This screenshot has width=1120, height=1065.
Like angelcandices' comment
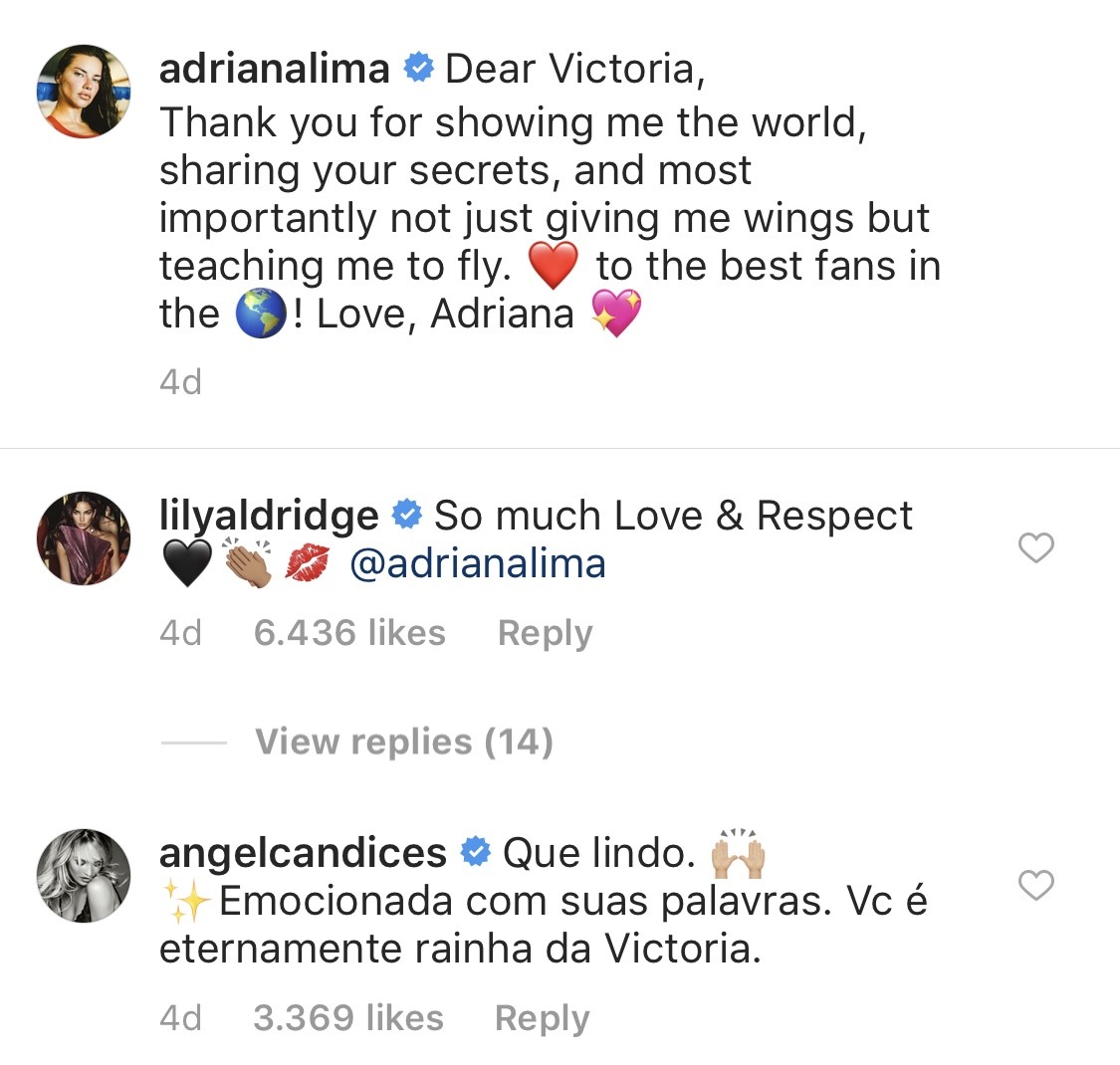pyautogui.click(x=1036, y=885)
